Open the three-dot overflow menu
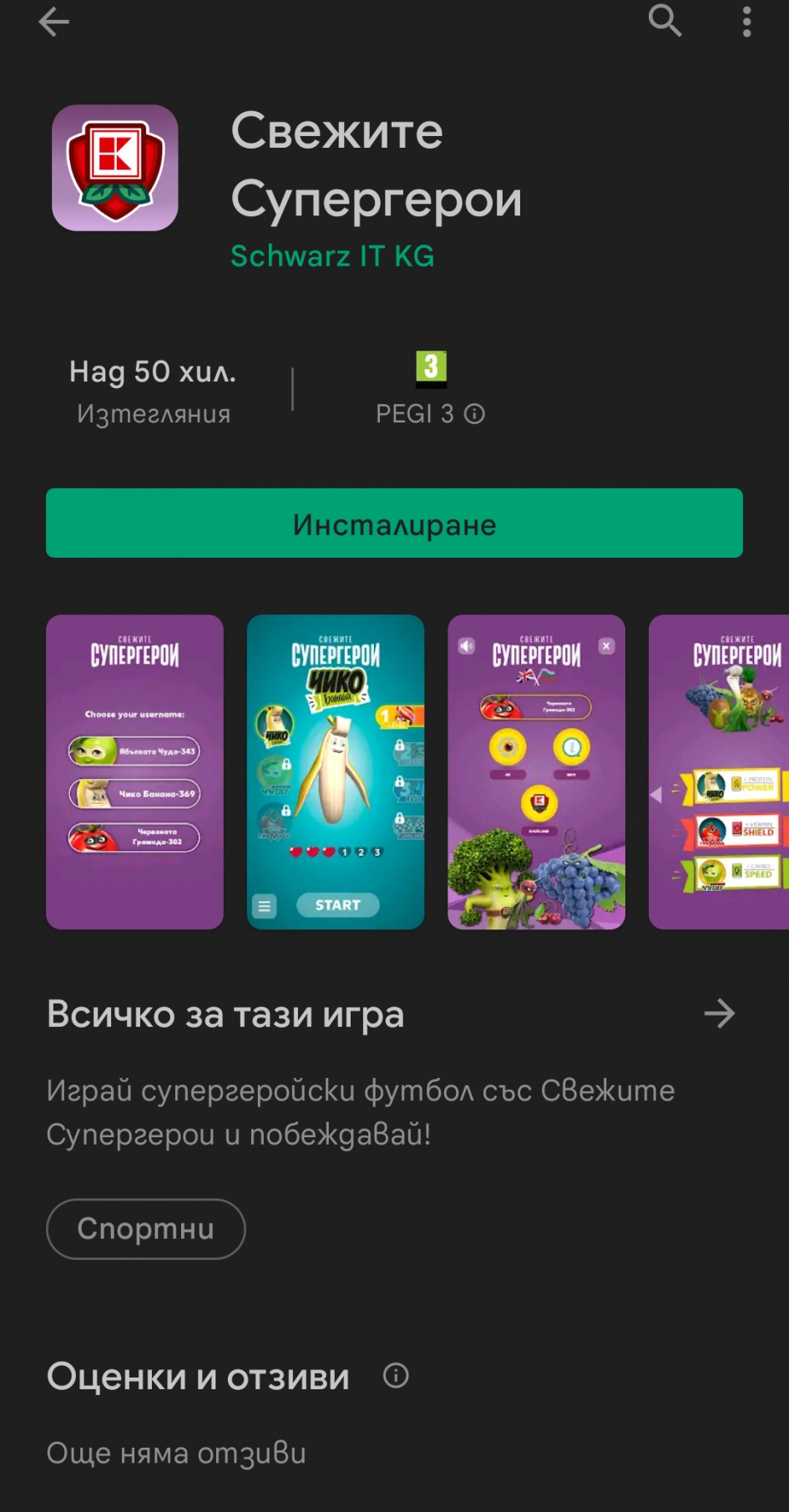789x1512 pixels. click(x=746, y=22)
